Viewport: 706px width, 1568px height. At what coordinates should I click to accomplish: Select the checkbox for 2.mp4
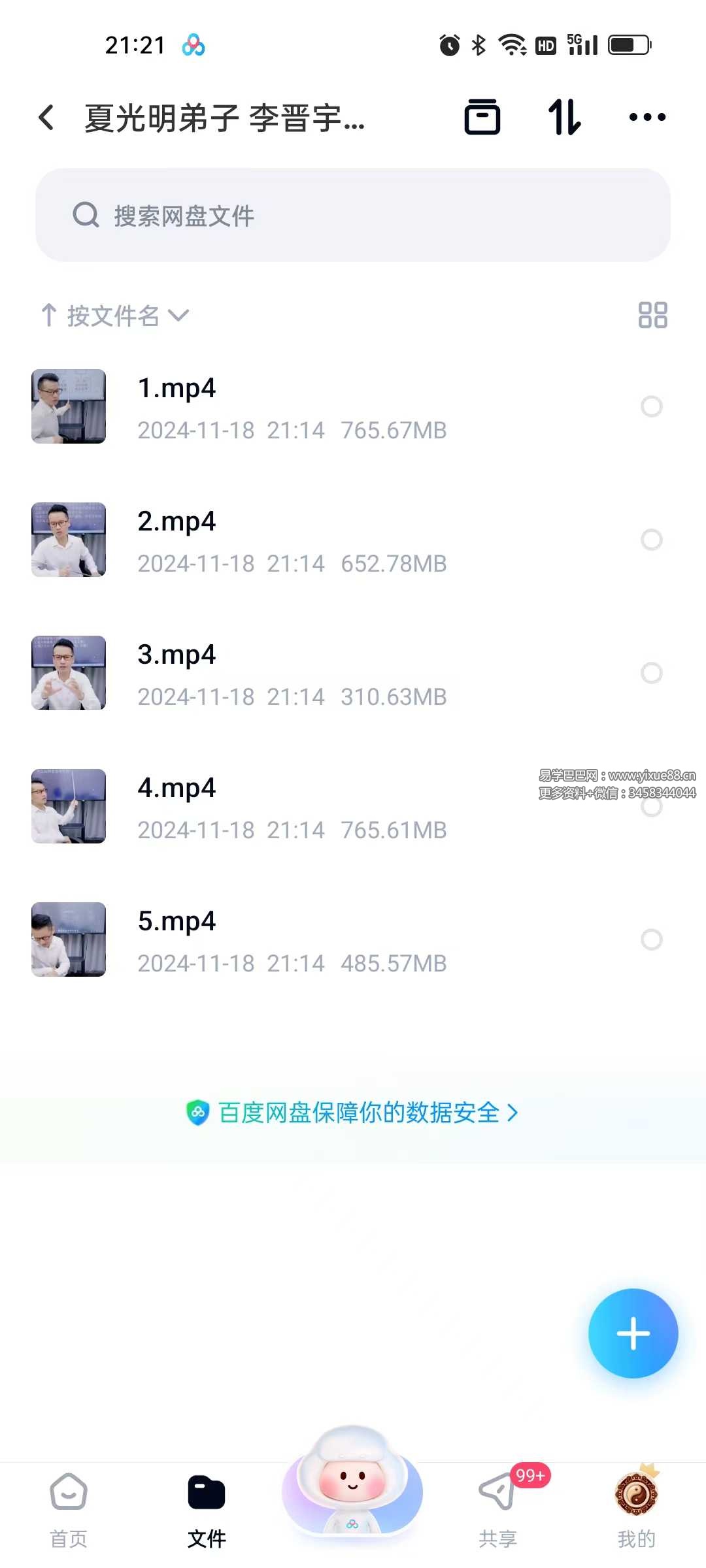click(x=651, y=540)
